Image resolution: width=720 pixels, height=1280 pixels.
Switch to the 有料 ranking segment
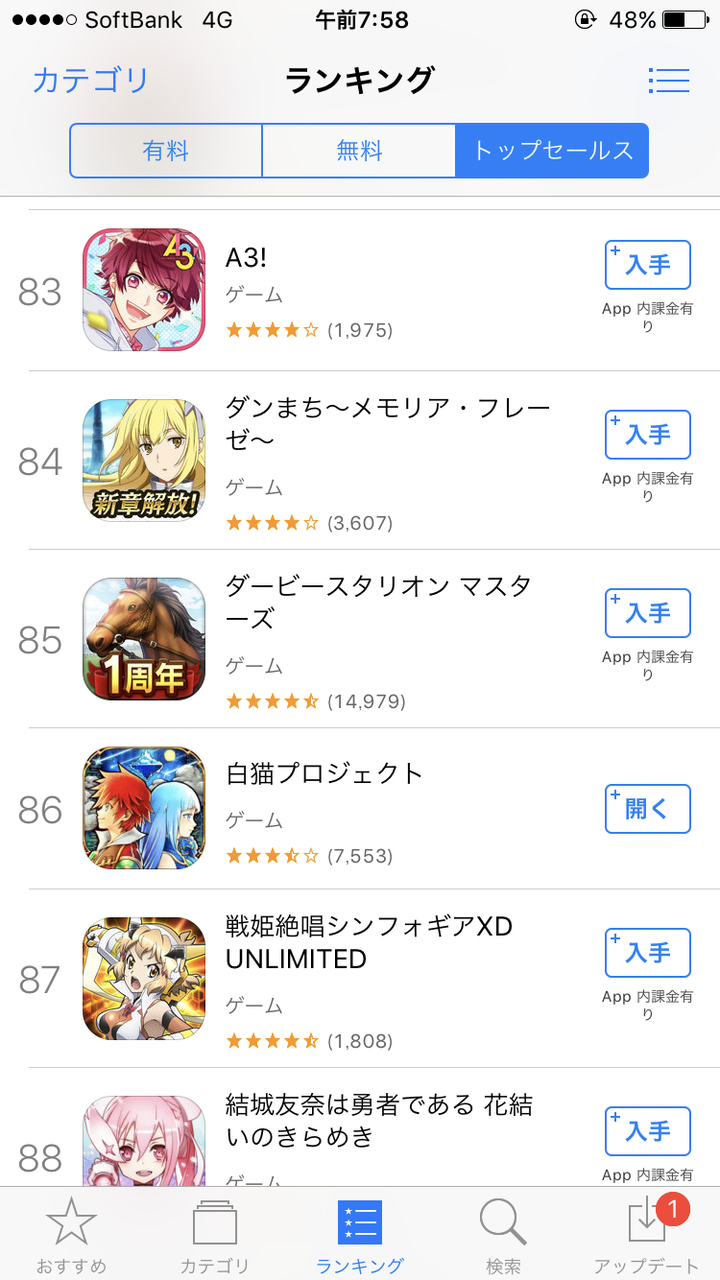click(x=166, y=150)
